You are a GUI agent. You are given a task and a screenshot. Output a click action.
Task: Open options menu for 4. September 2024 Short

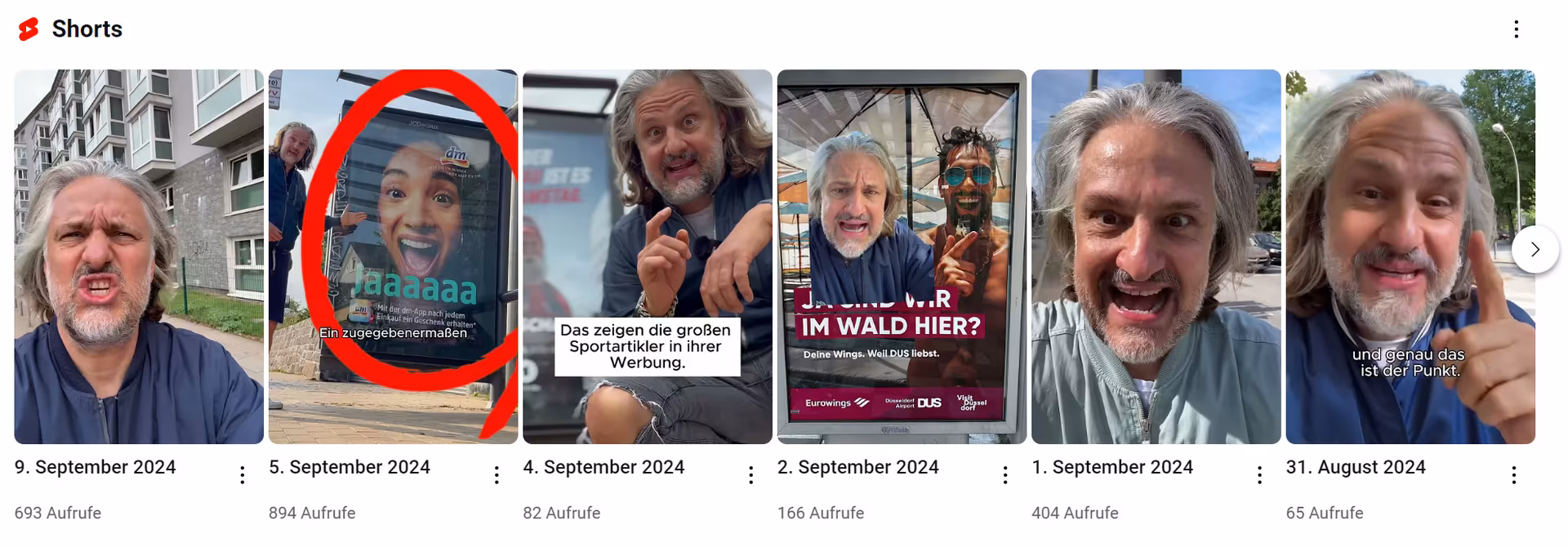click(751, 475)
